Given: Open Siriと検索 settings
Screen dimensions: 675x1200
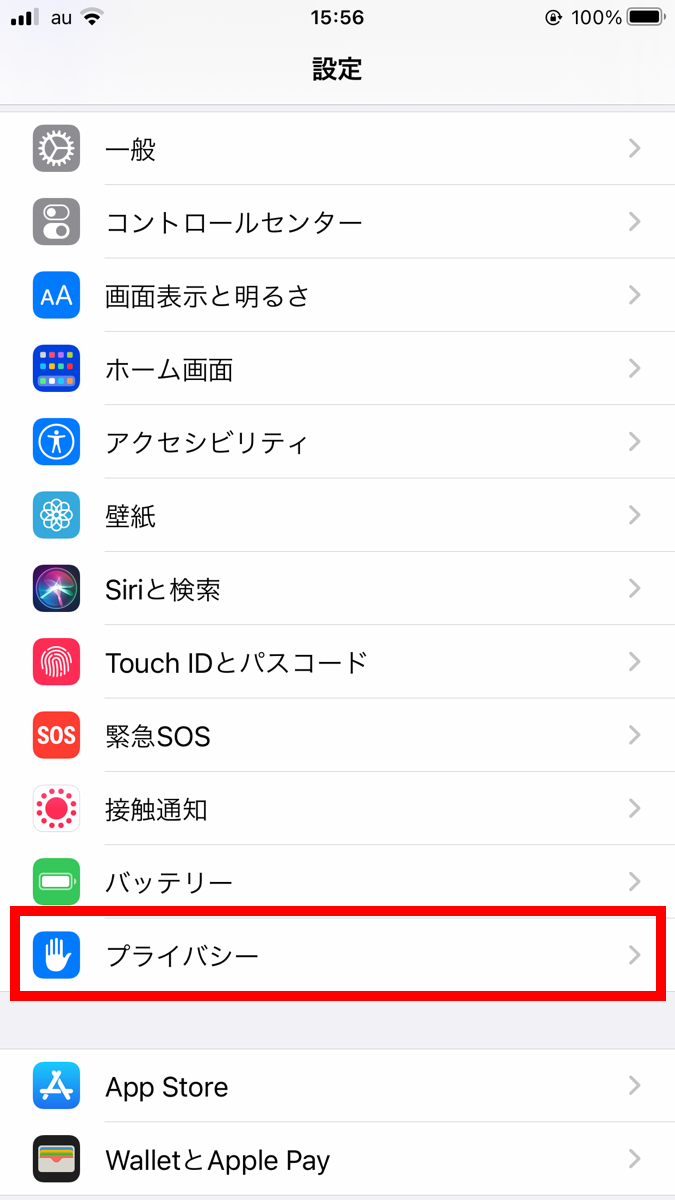Looking at the screenshot, I should (337, 589).
